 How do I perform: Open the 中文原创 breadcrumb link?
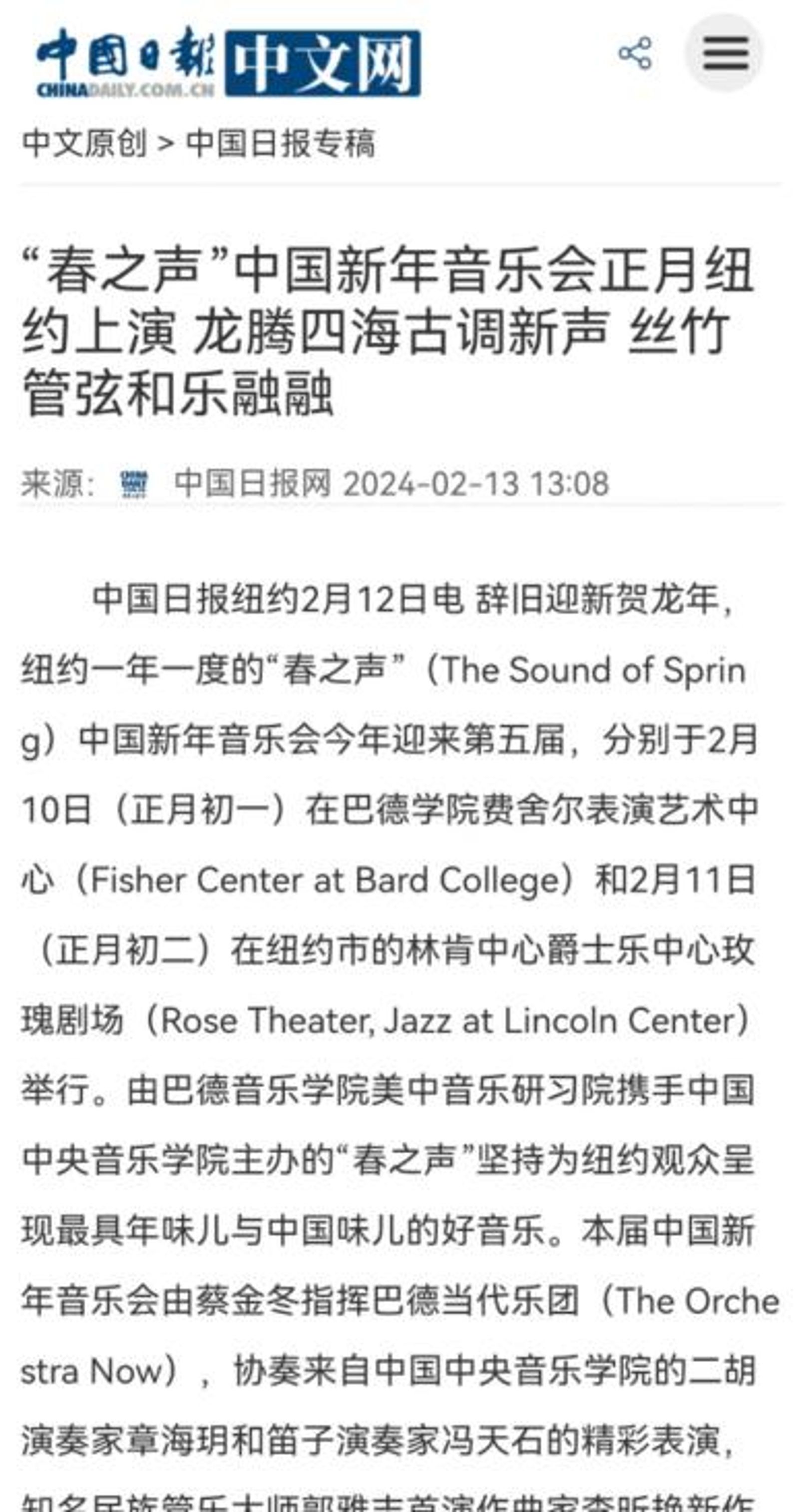pos(84,143)
